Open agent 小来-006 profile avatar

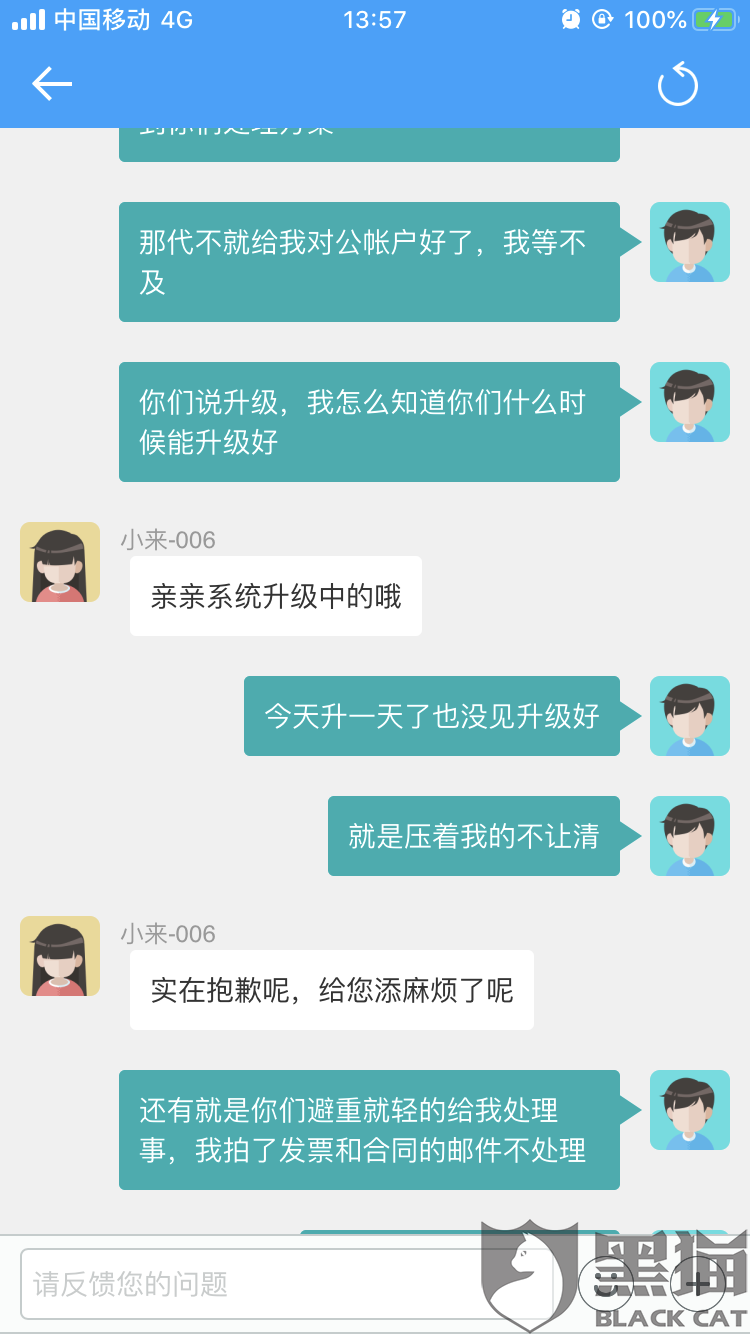coord(59,562)
